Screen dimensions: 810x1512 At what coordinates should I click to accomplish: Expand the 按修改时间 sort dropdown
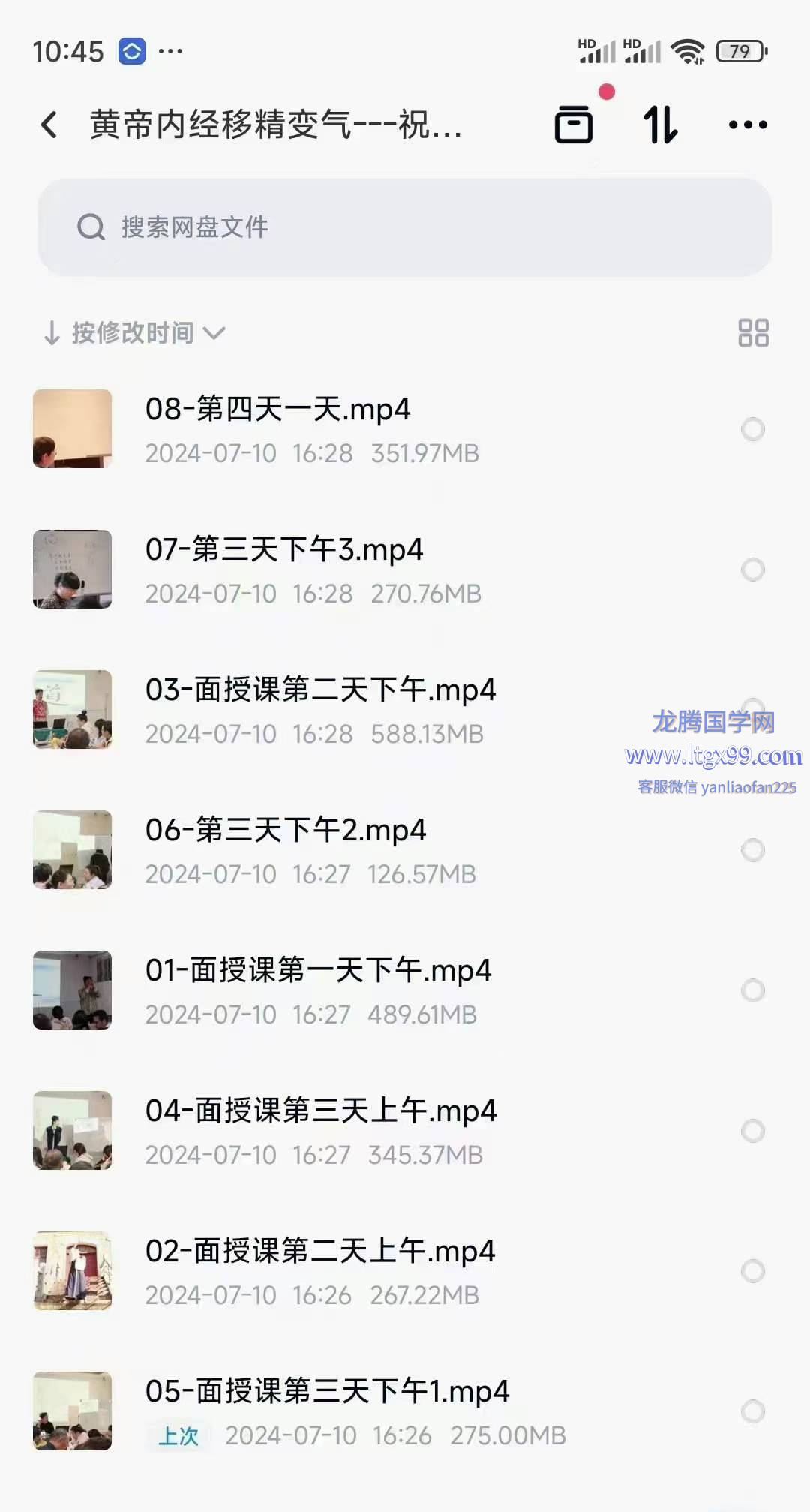click(135, 332)
